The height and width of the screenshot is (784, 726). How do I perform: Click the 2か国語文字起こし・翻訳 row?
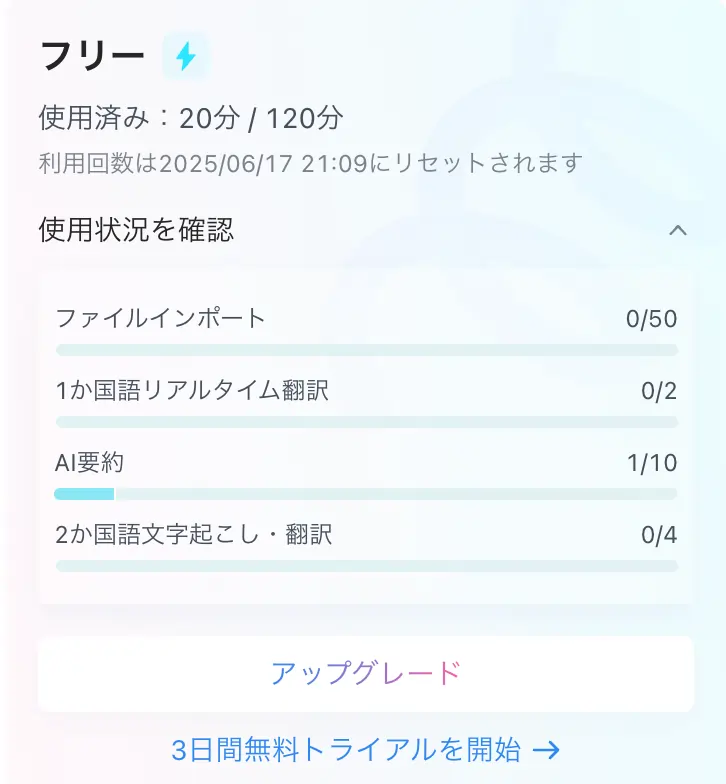coord(368,535)
